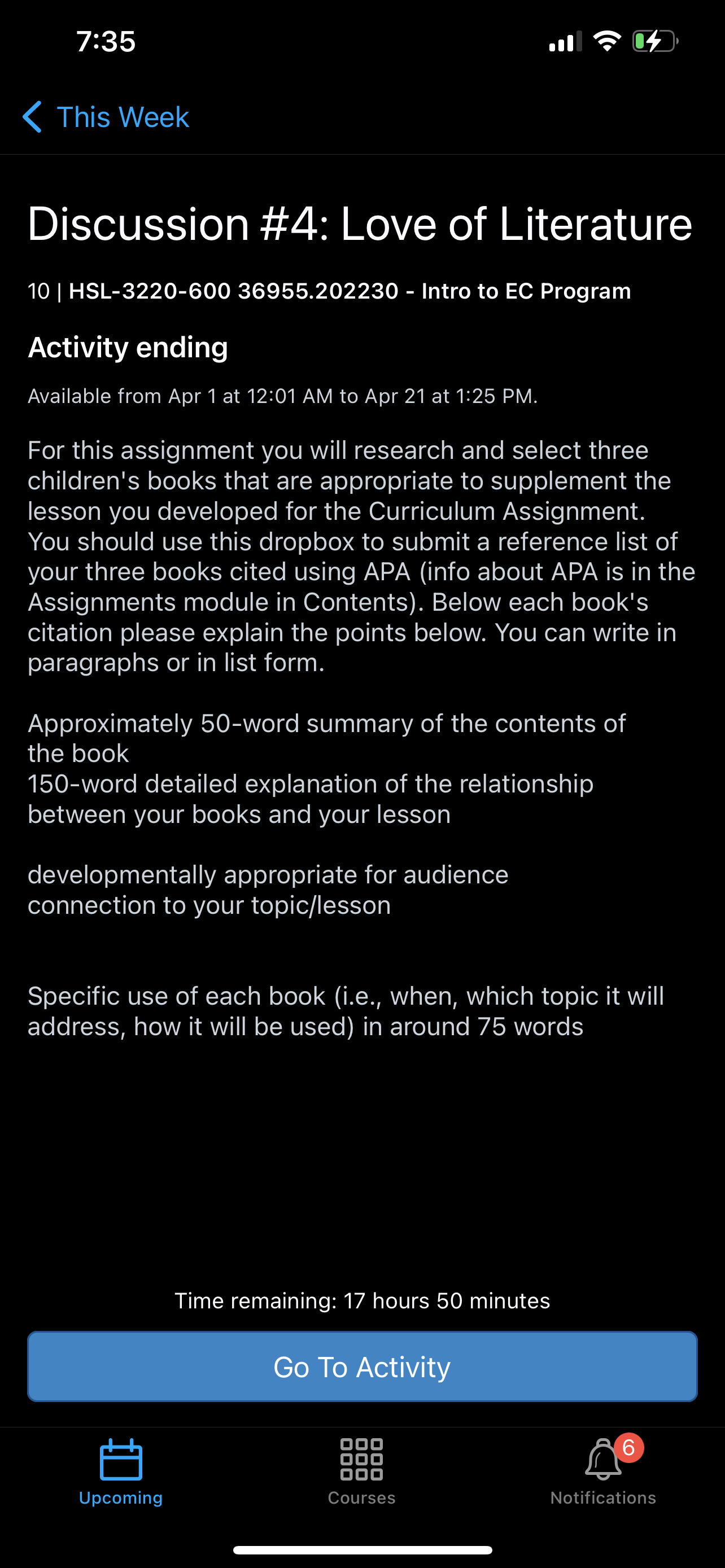Switch to the Upcoming tab
The width and height of the screenshot is (725, 1568).
(x=120, y=1472)
